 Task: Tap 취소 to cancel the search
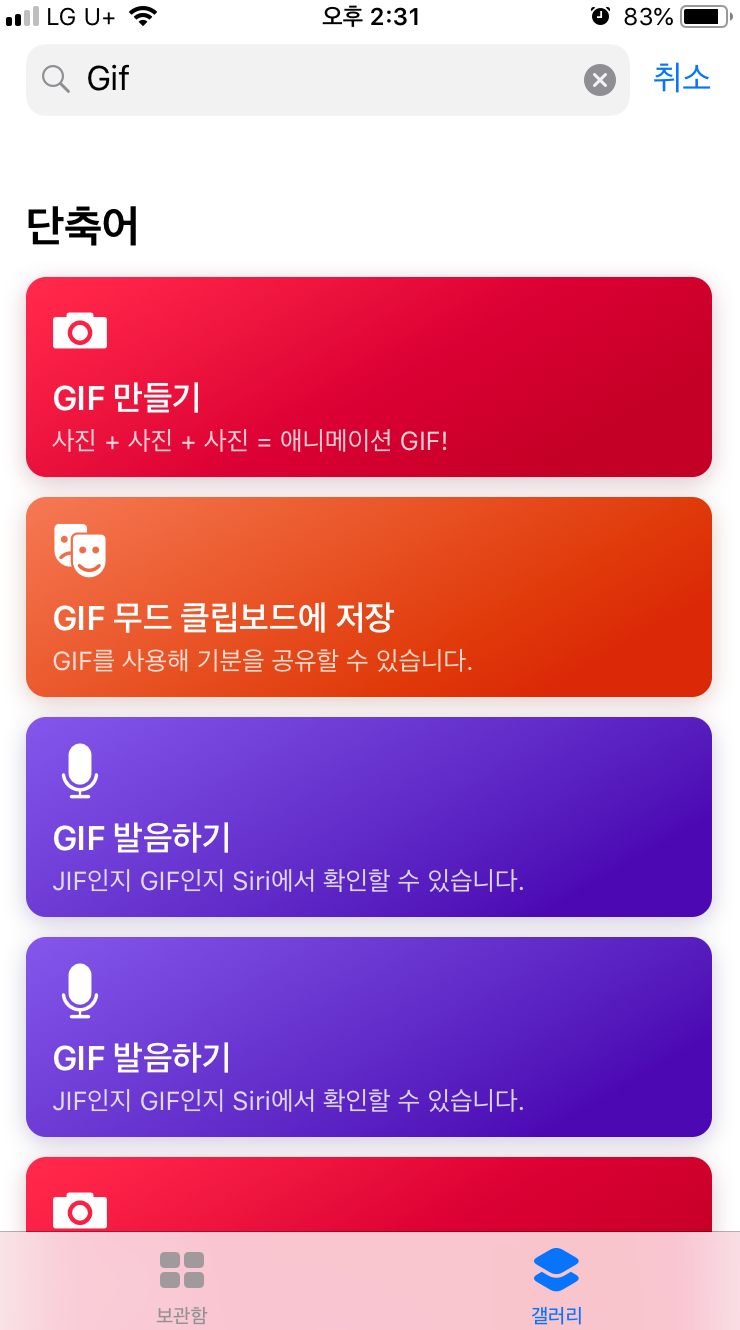click(x=682, y=78)
